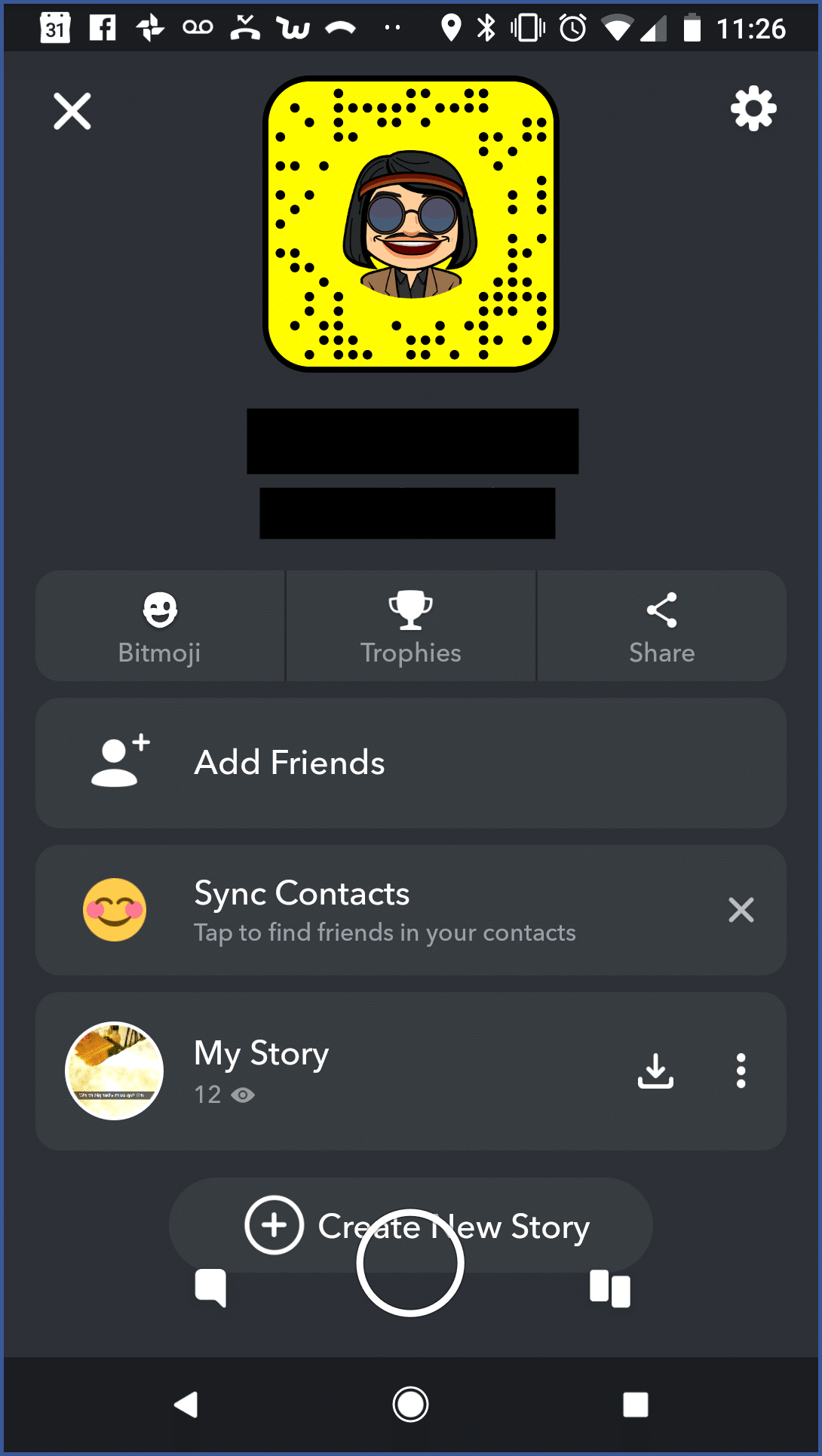Select the My Story row
822x1456 pixels.
pos(377,1069)
